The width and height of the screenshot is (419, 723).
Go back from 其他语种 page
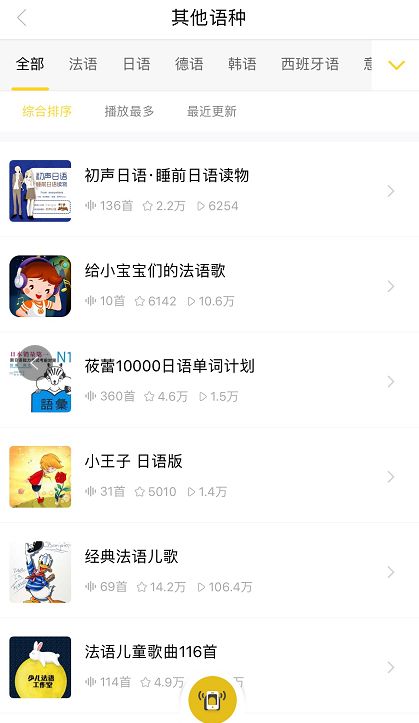(x=22, y=18)
